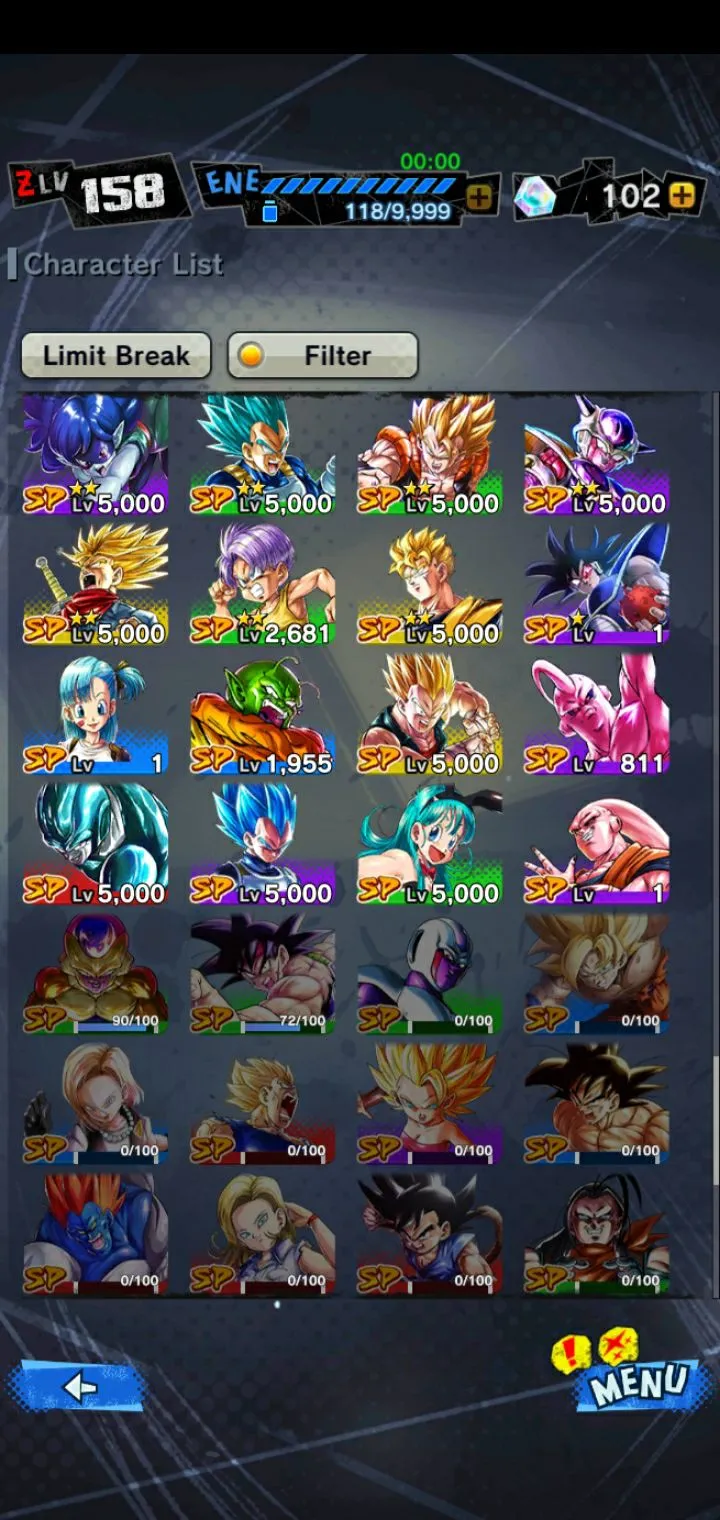The height and width of the screenshot is (1520, 720).
Task: Add energy with the plus icon
Action: pos(479,198)
